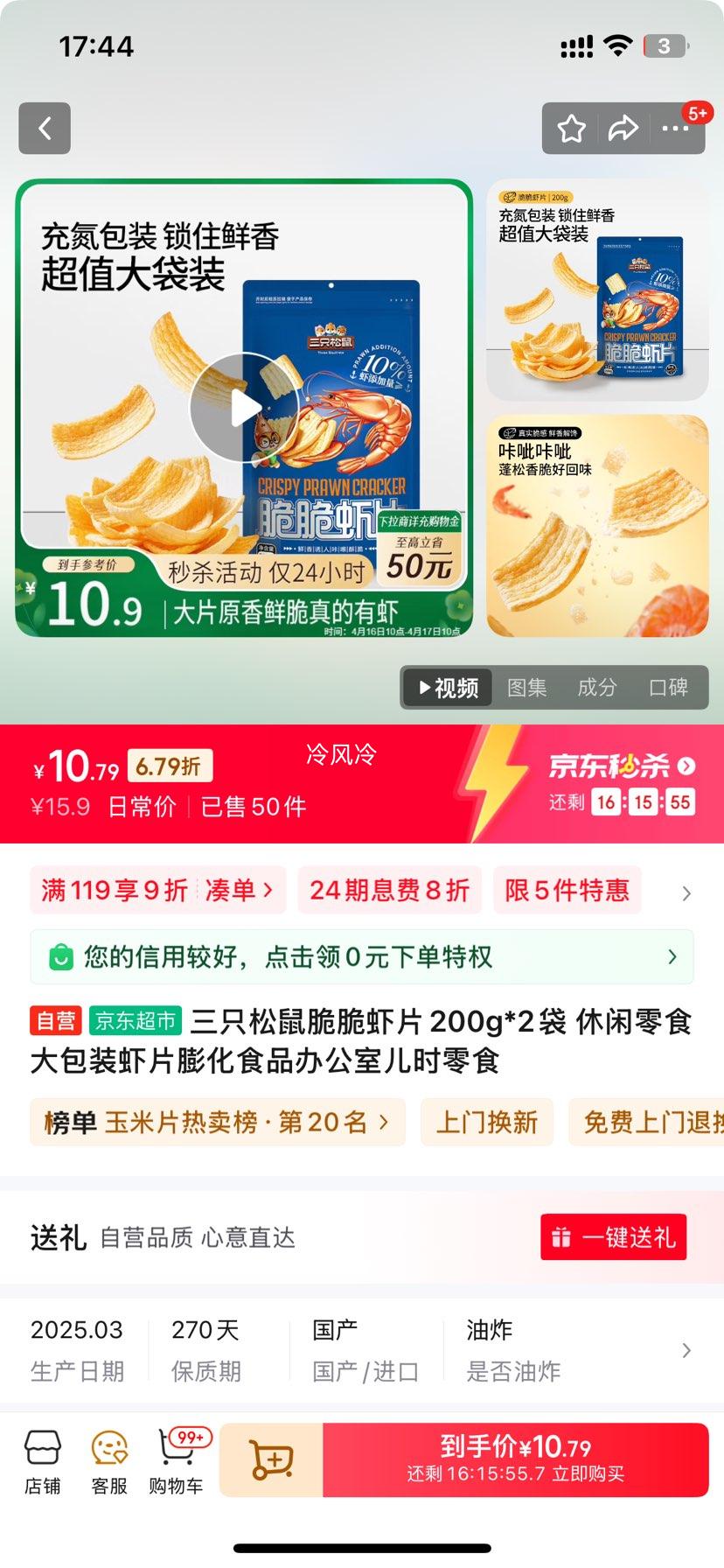The height and width of the screenshot is (1568, 724).
Task: Open the three-dot overflow menu
Action: (x=675, y=129)
